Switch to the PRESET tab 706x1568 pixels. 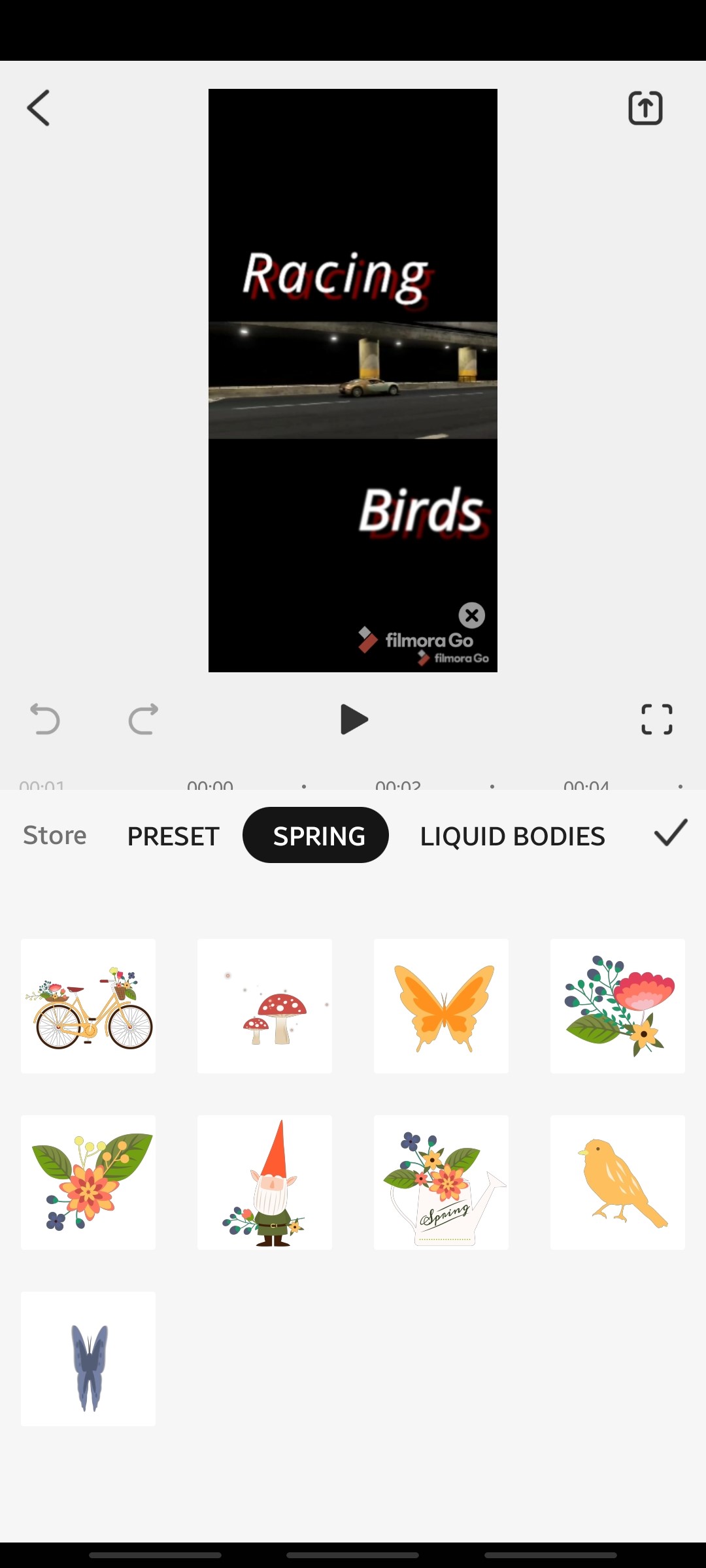(173, 835)
